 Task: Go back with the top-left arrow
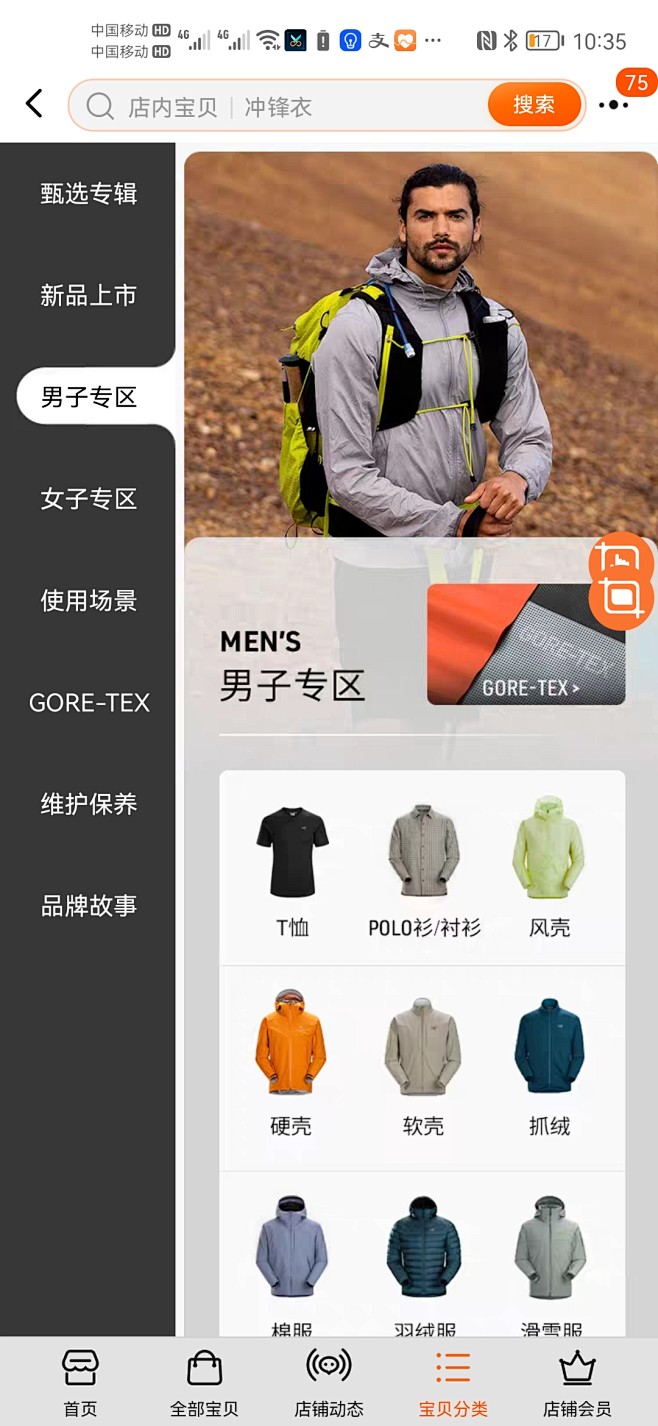[35, 103]
